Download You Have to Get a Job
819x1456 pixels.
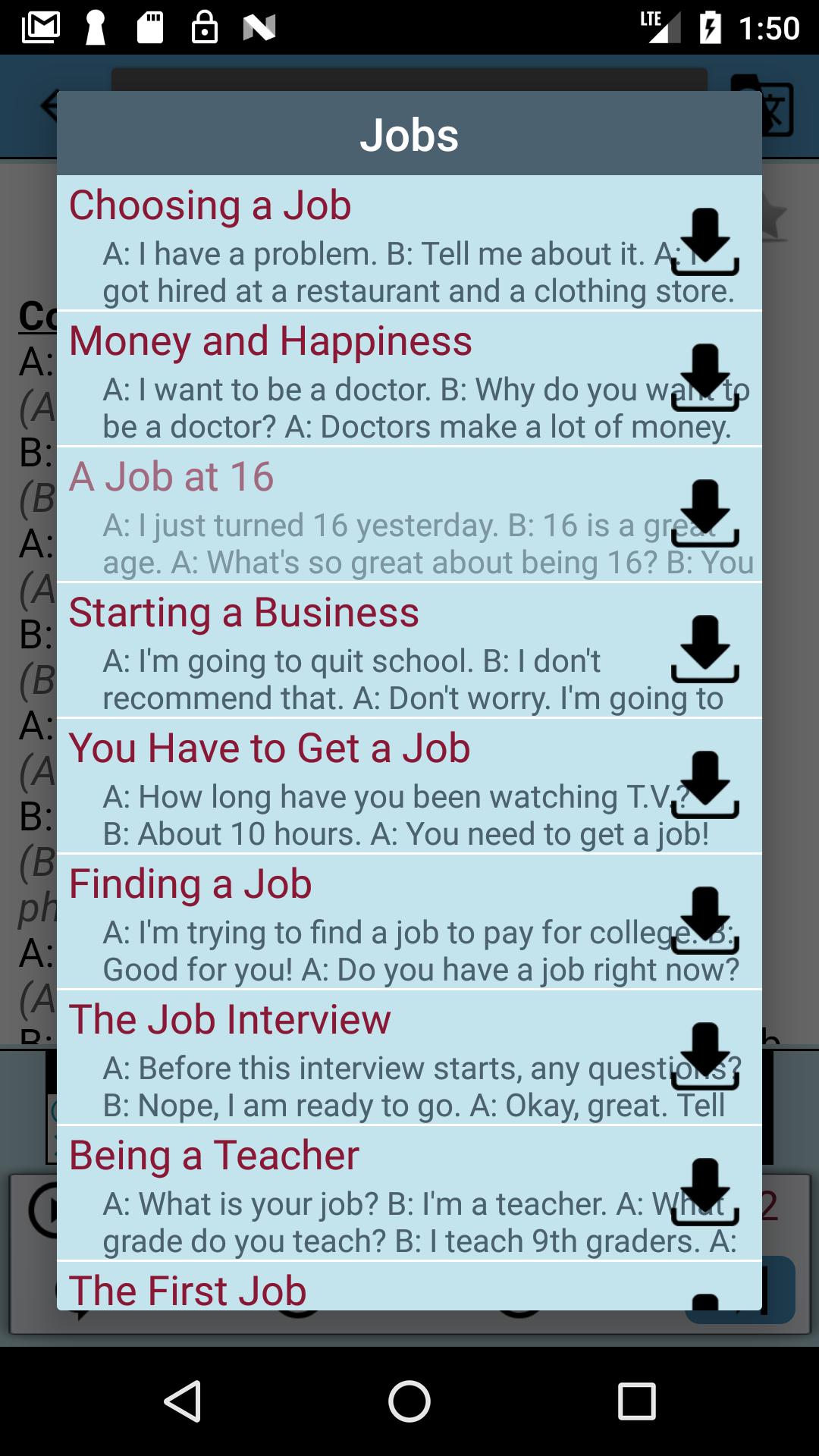pos(704,785)
